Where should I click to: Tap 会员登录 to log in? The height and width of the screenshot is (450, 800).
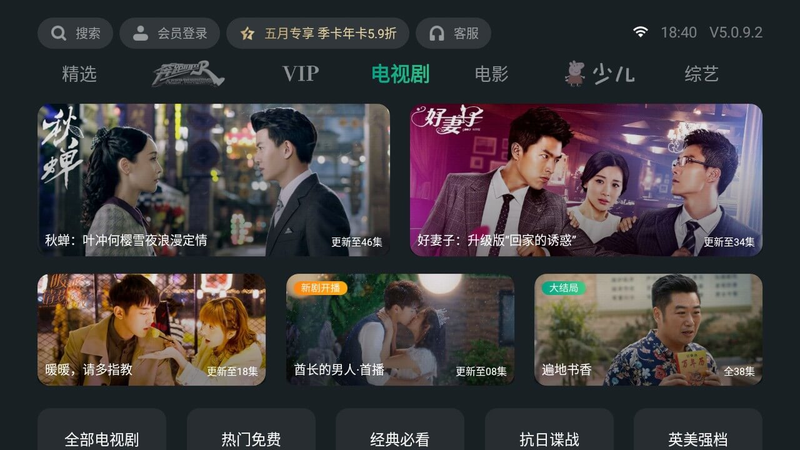click(169, 33)
